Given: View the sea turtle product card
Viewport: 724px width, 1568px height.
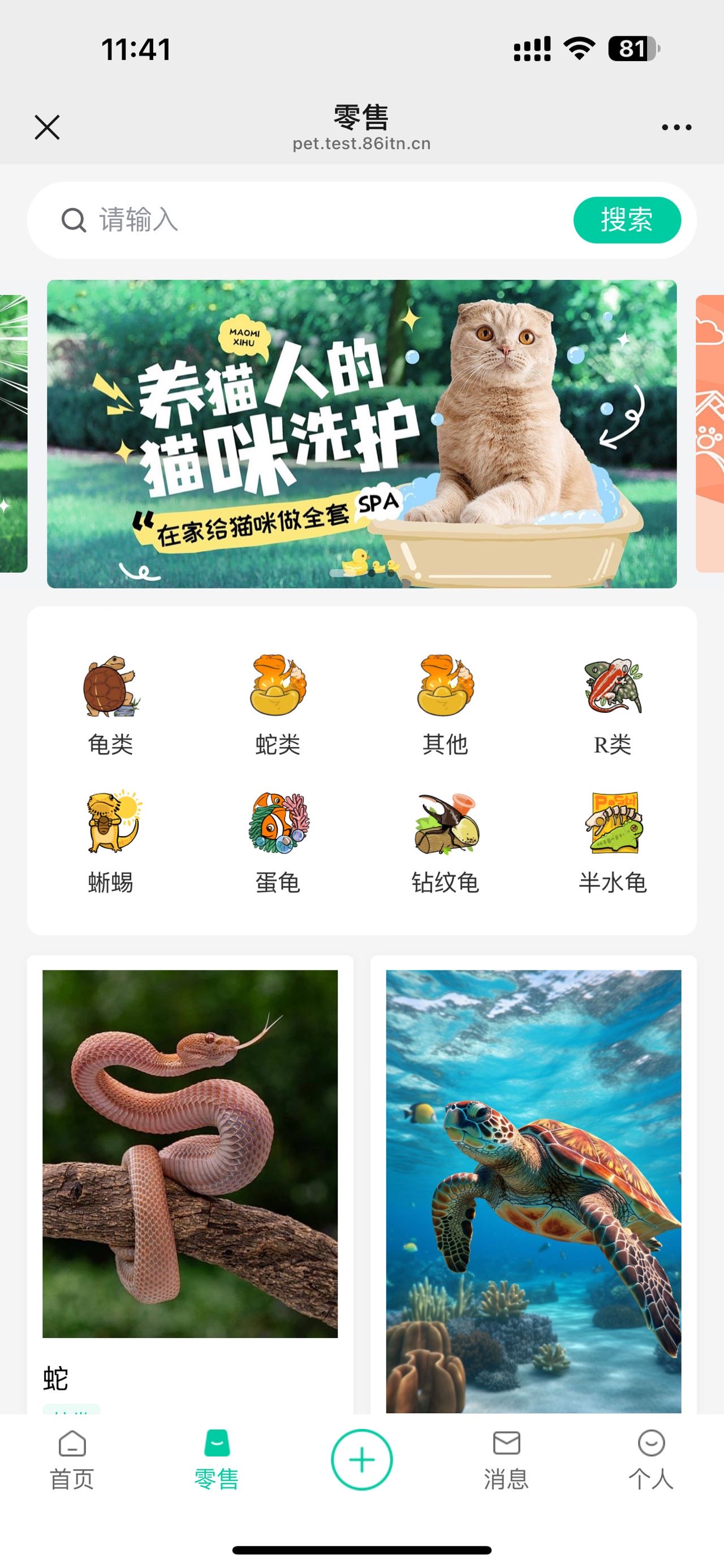Looking at the screenshot, I should (x=533, y=1187).
